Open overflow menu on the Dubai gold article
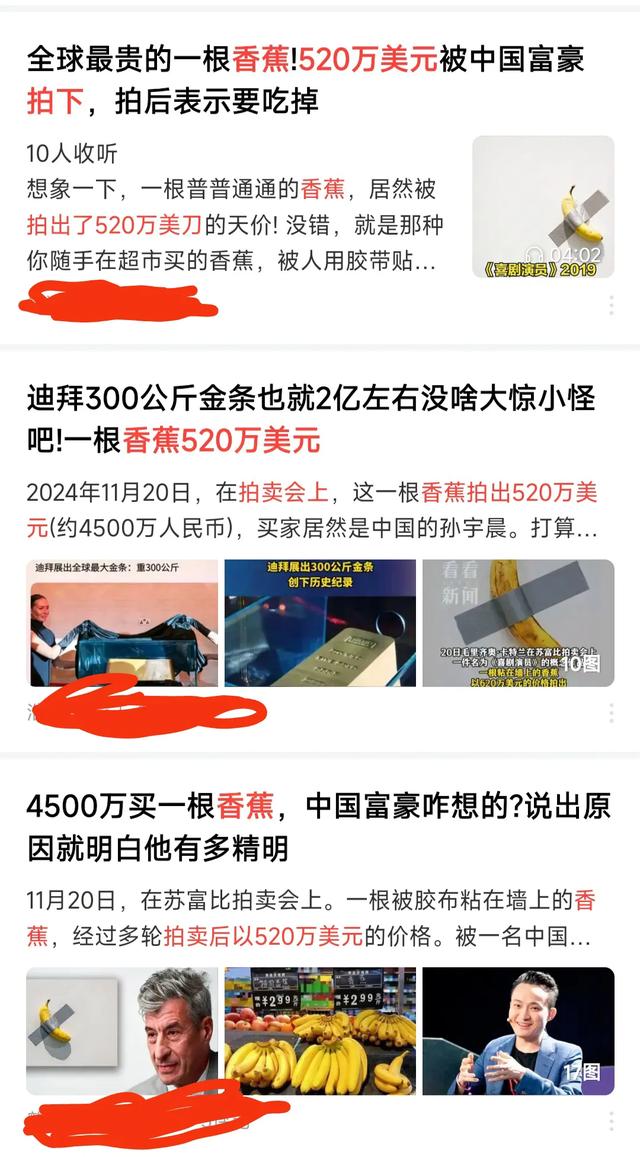Screen dimensions: 640x1157 point(610,712)
